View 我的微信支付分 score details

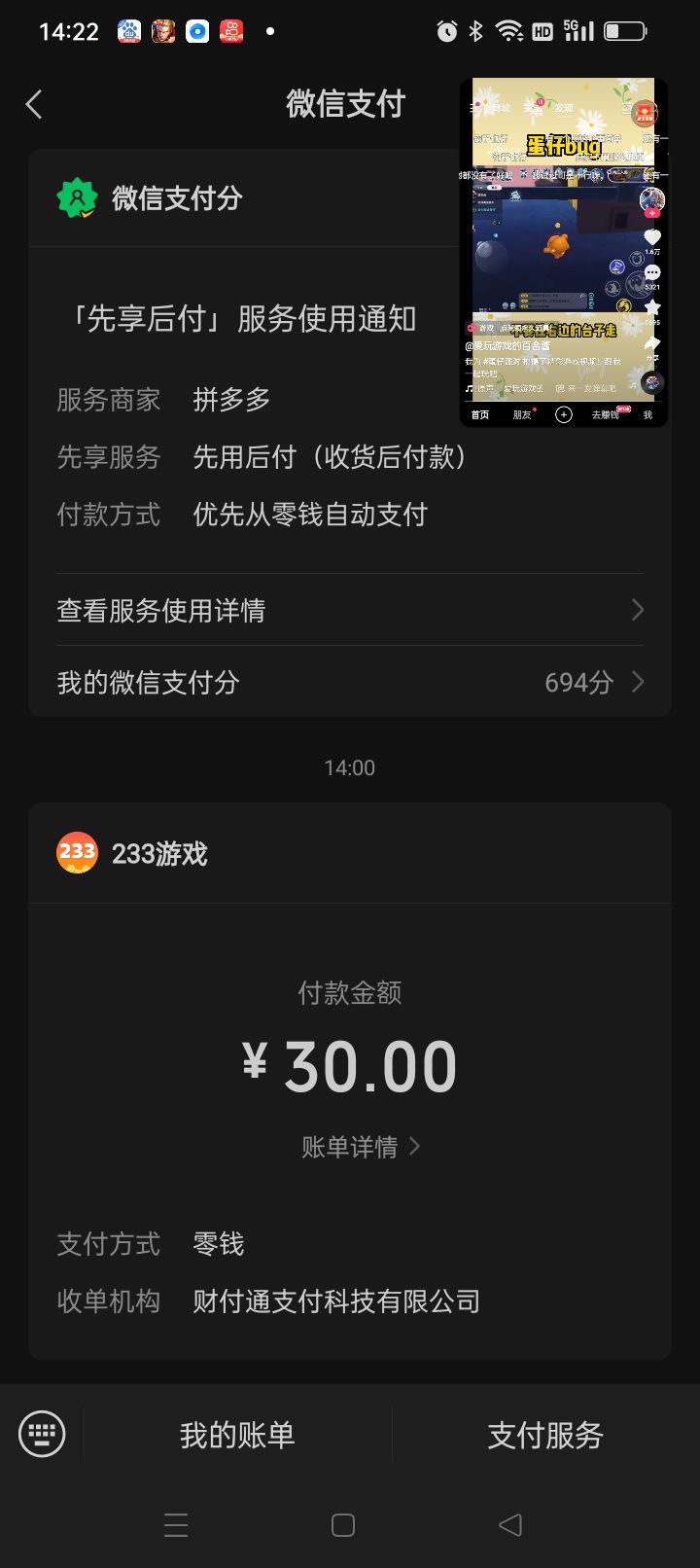coord(350,682)
